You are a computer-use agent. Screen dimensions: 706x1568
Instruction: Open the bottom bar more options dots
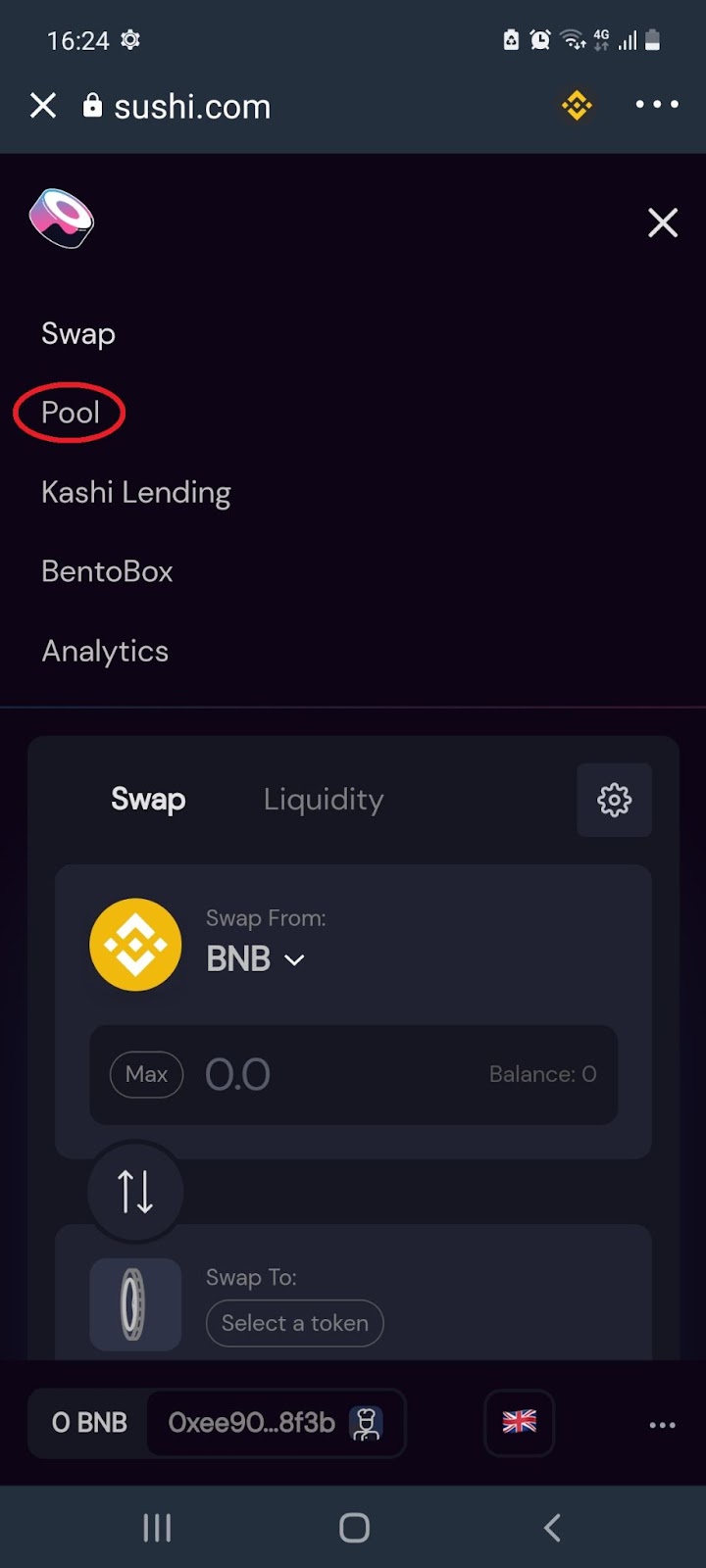pyautogui.click(x=663, y=1425)
